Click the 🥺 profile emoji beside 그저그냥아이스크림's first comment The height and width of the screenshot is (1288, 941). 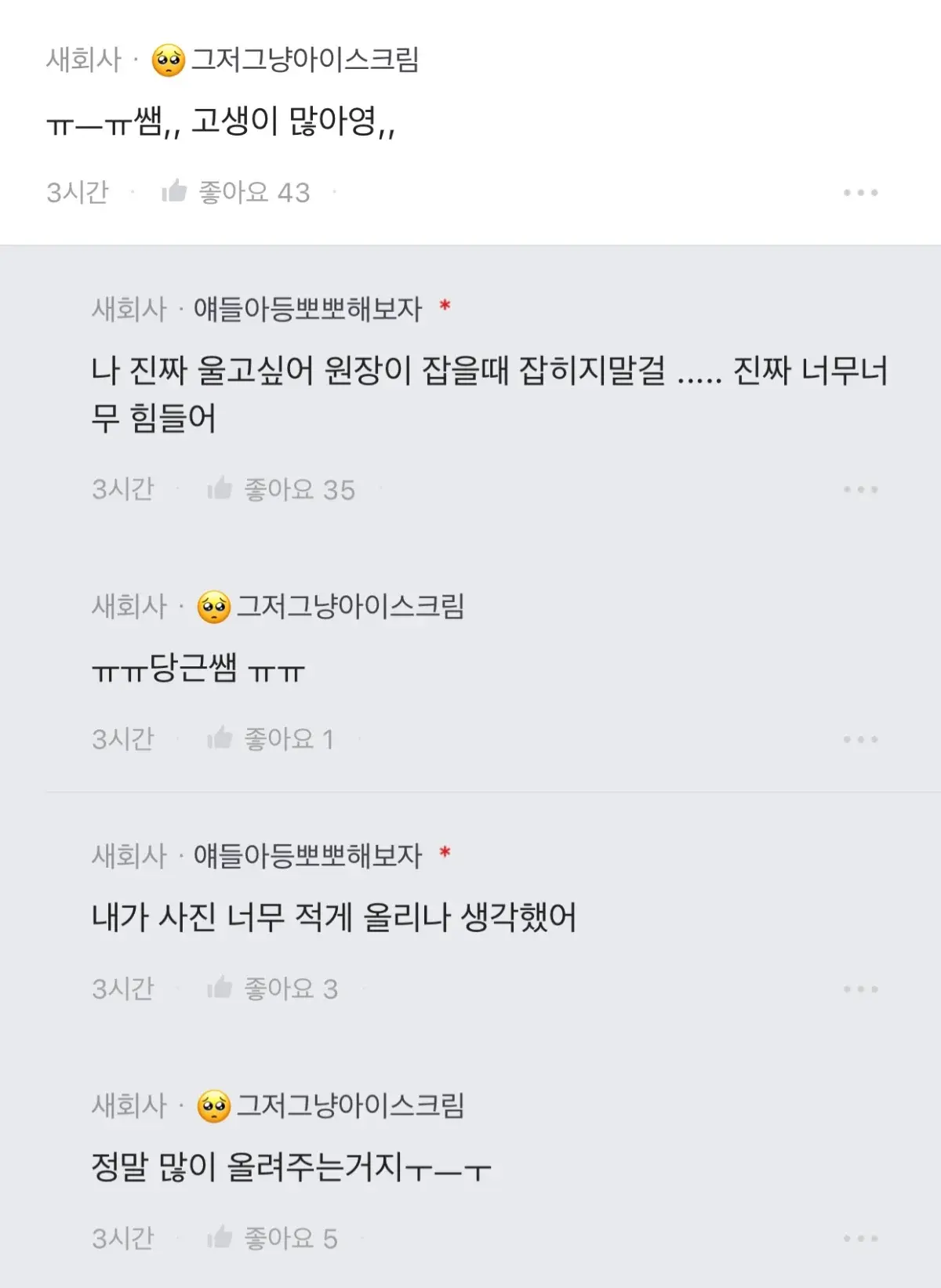coord(169,56)
